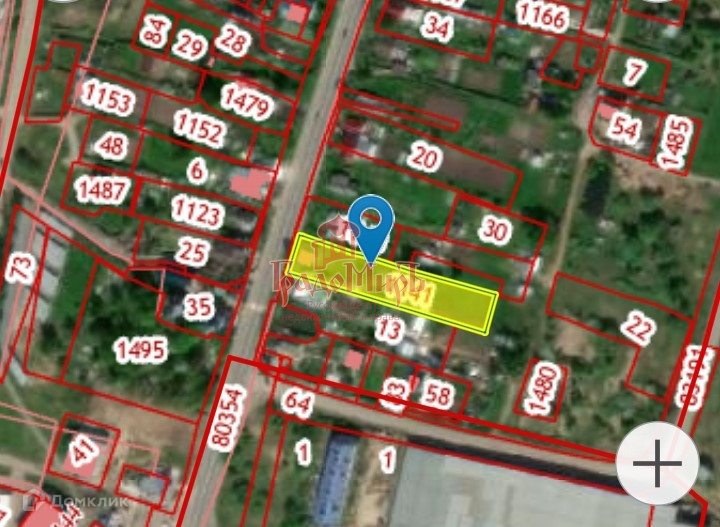Tap the blue location pin marker

click(371, 230)
